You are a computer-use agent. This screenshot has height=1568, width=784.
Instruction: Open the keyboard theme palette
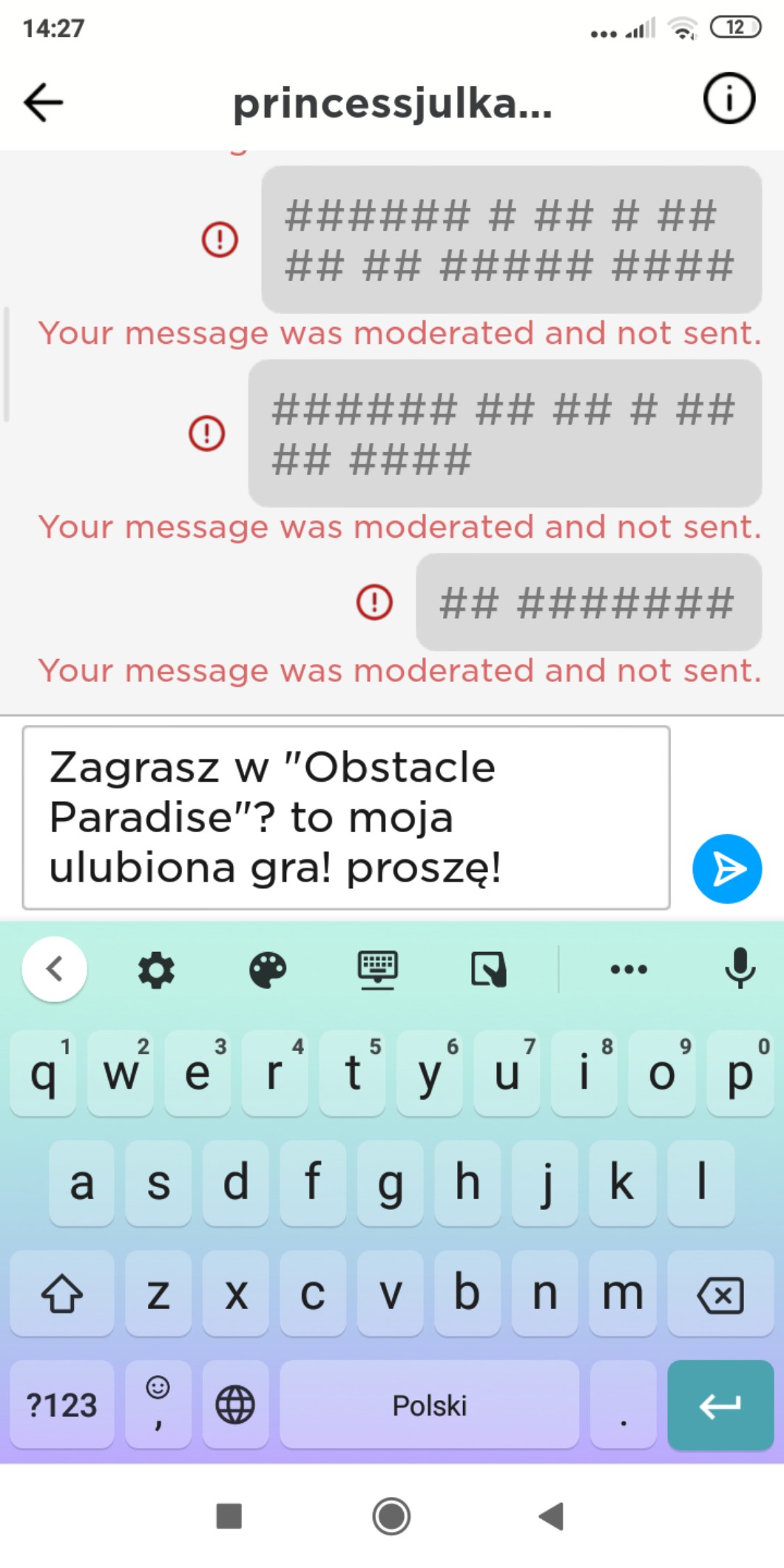tap(268, 970)
